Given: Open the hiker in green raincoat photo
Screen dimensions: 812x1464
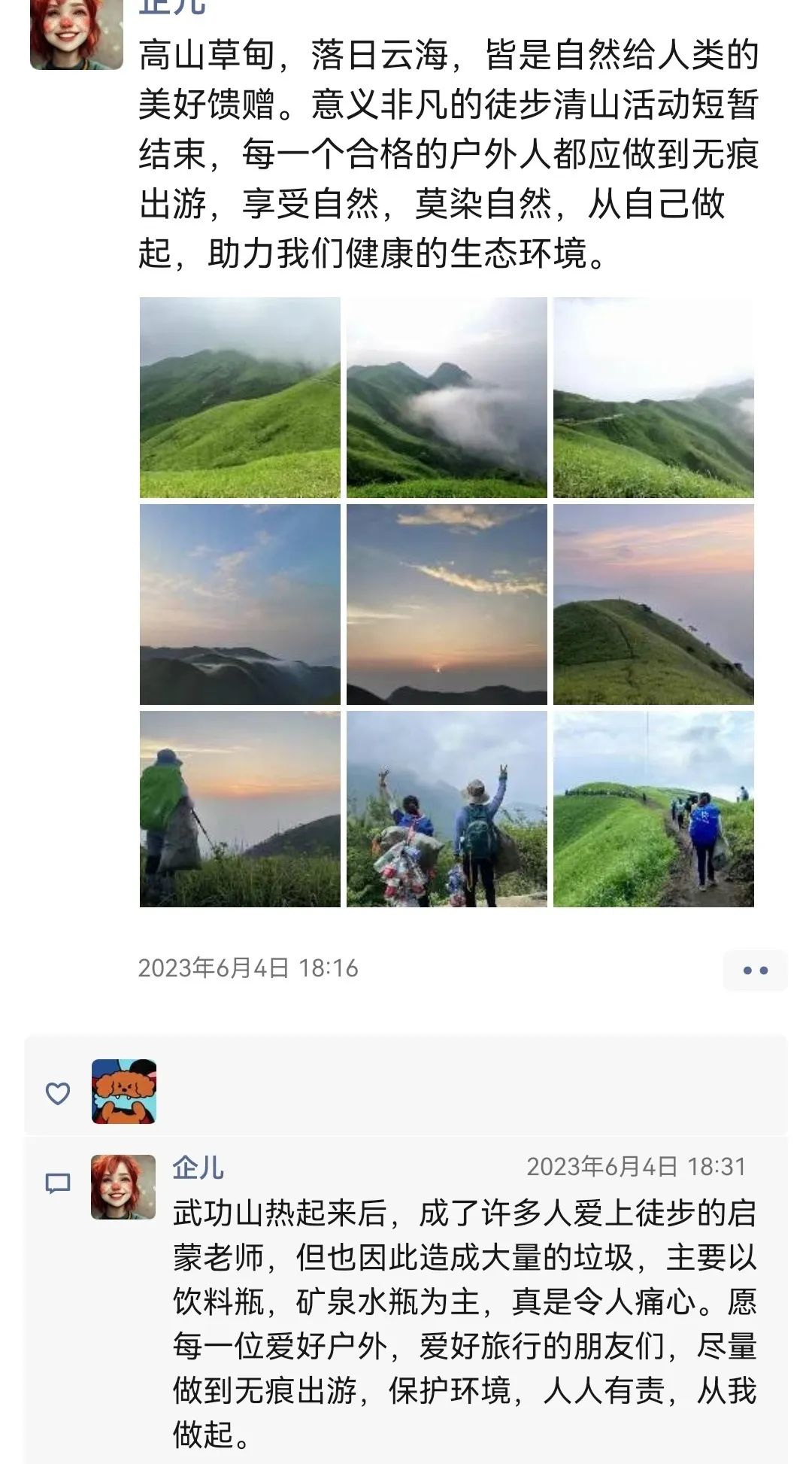Looking at the screenshot, I should (240, 809).
